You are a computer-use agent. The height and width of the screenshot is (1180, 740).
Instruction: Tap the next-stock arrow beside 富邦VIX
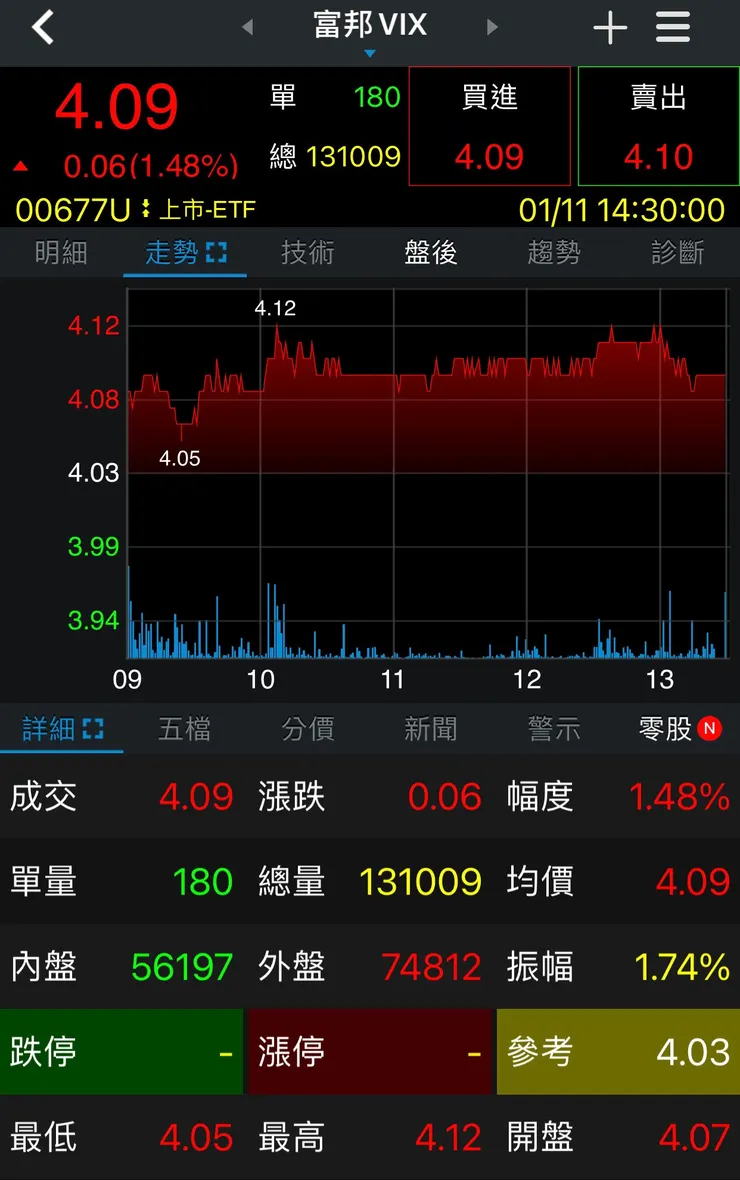492,26
